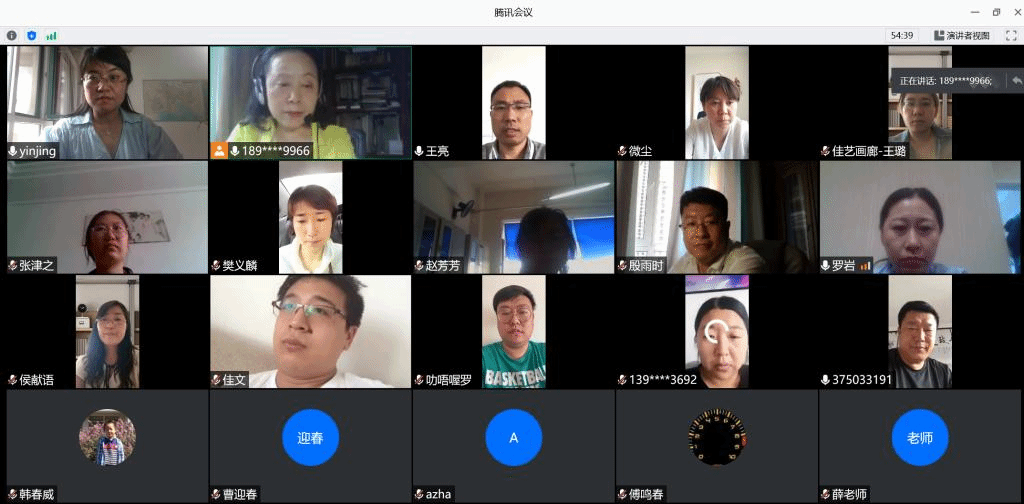Check the network signal status icon
1024x504 pixels.
tap(51, 35)
